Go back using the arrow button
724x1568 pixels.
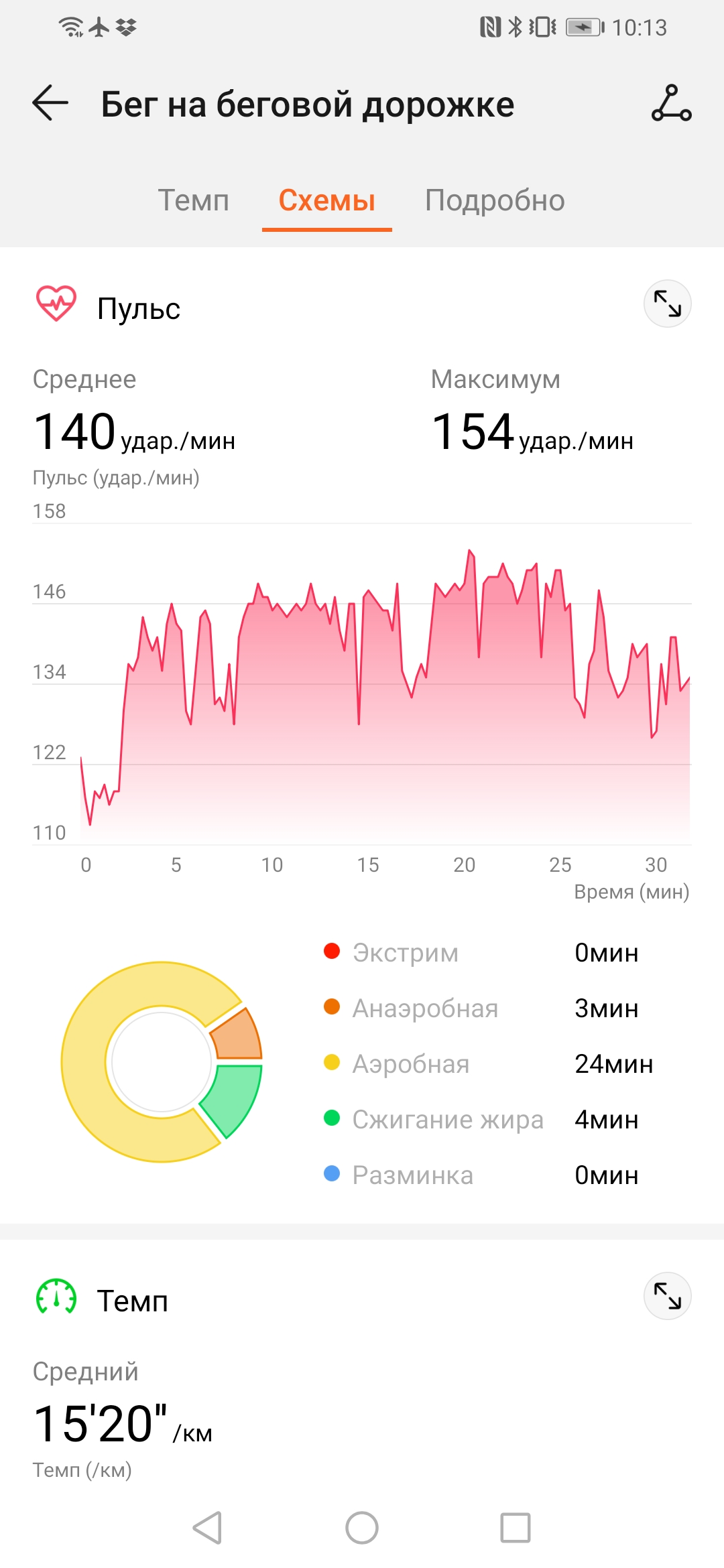(49, 104)
